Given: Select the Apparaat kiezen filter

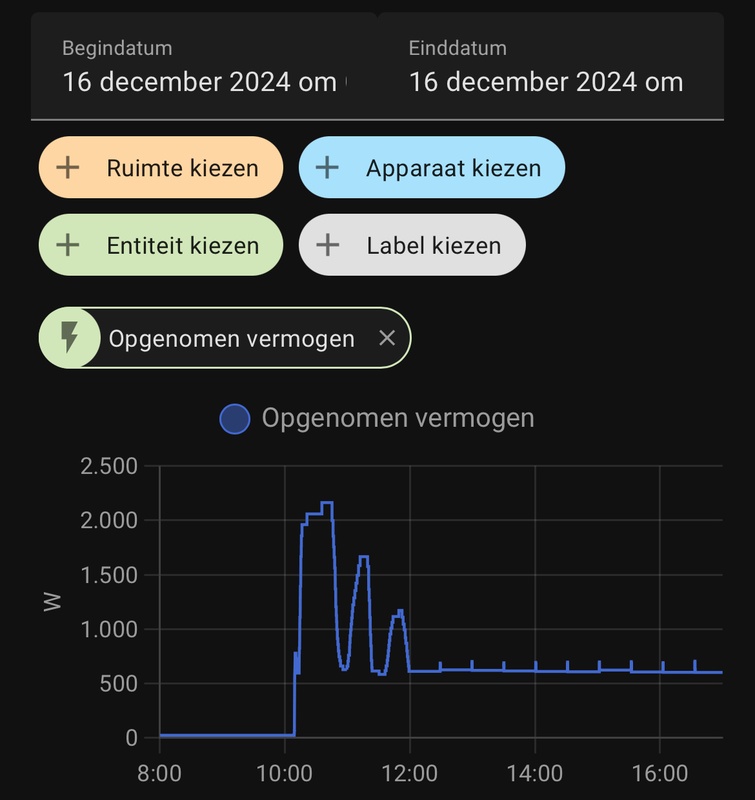Looking at the screenshot, I should point(430,168).
